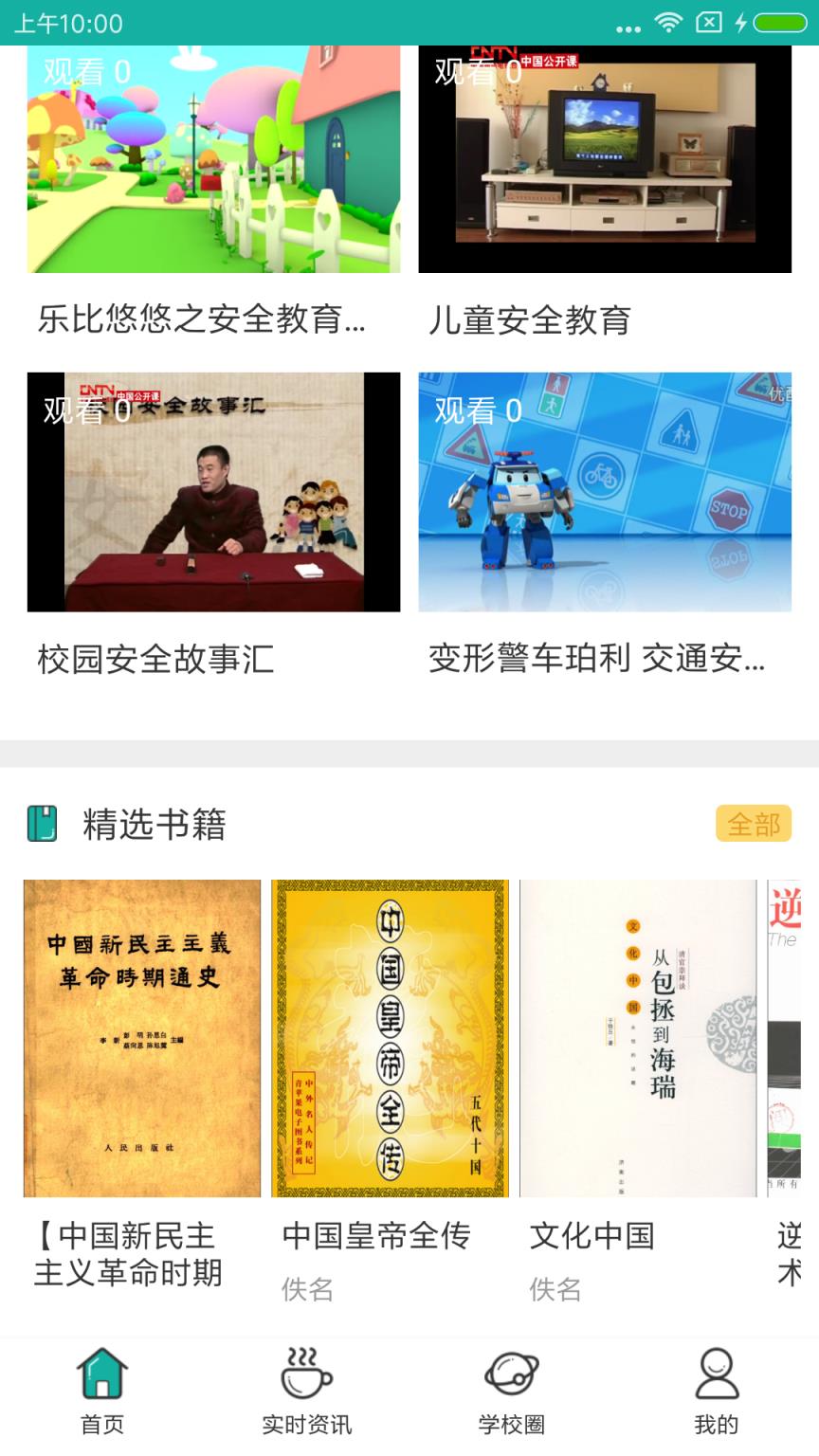Open the 全部 books list
819x1456 pixels.
[x=753, y=825]
